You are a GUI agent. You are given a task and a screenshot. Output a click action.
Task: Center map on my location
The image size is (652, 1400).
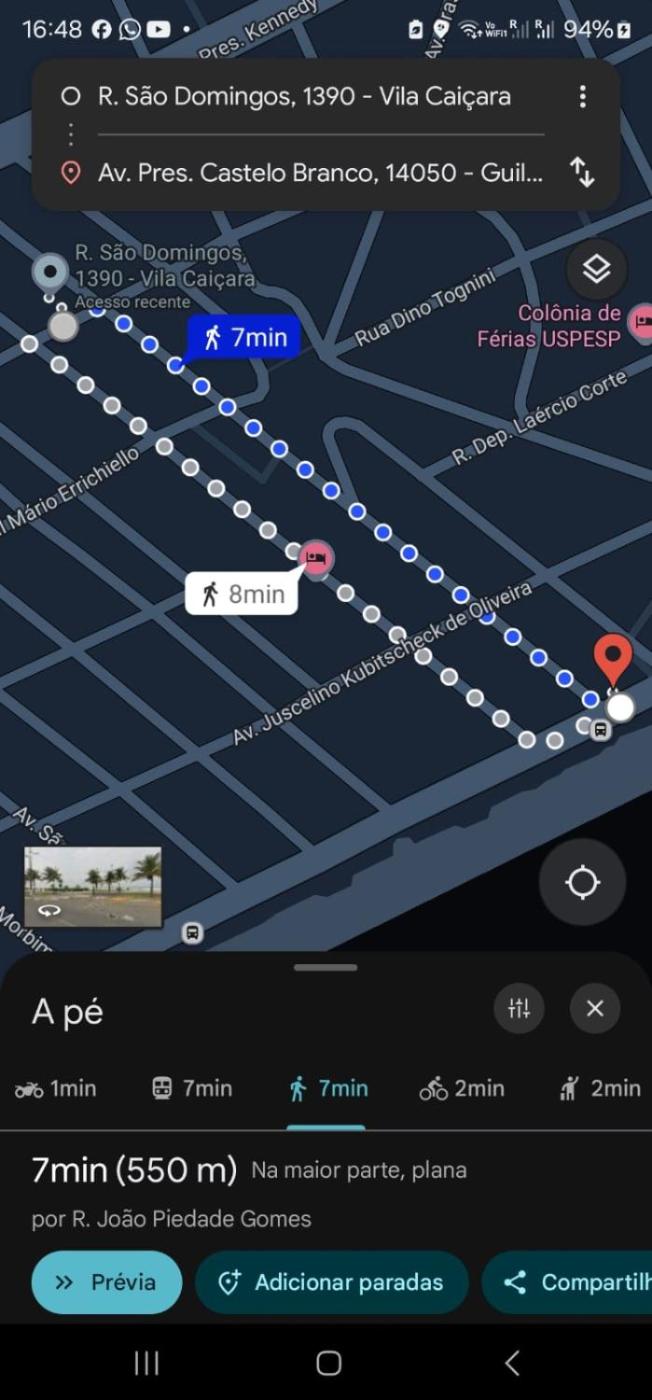click(x=582, y=883)
